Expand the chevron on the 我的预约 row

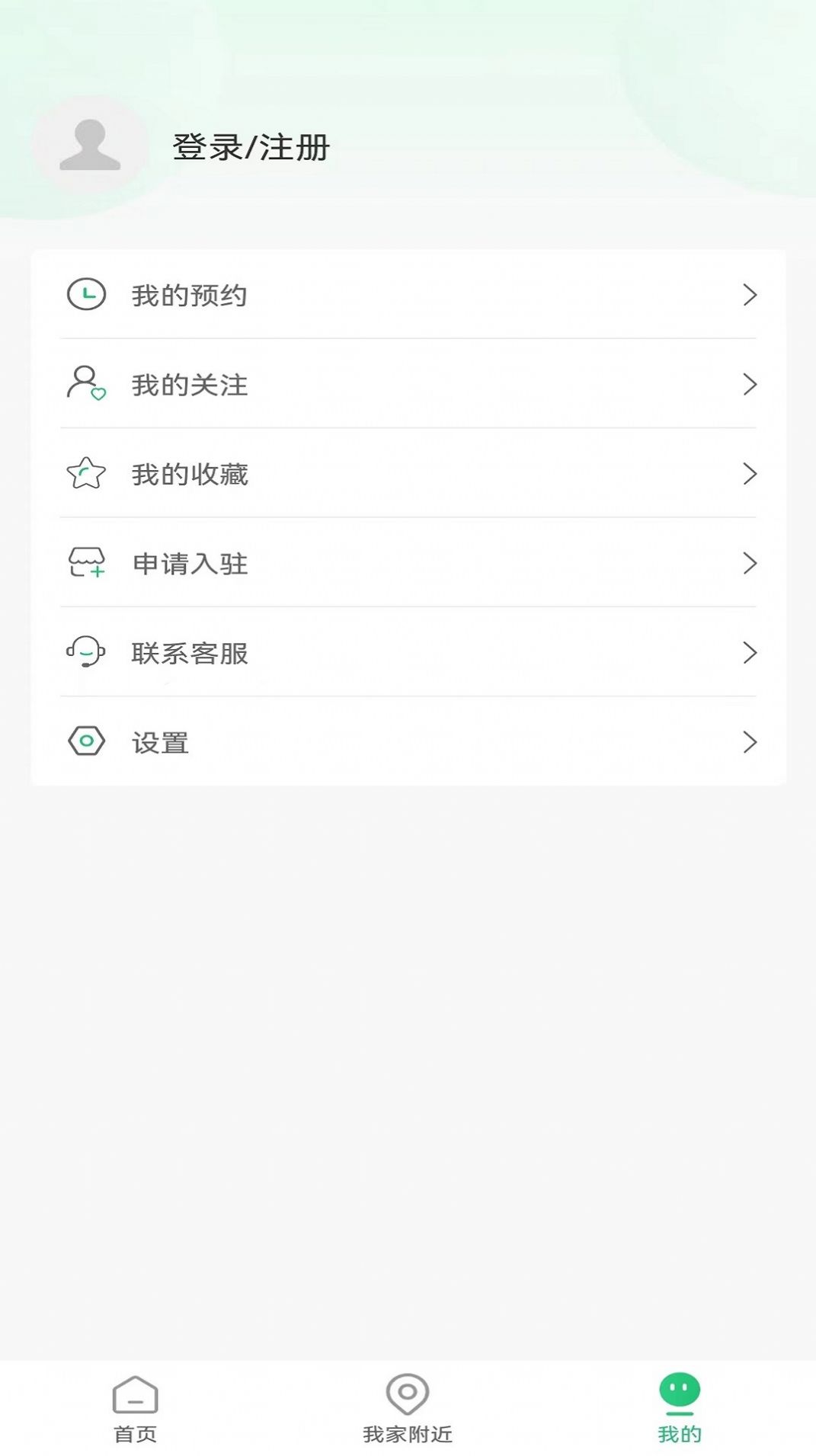click(750, 294)
